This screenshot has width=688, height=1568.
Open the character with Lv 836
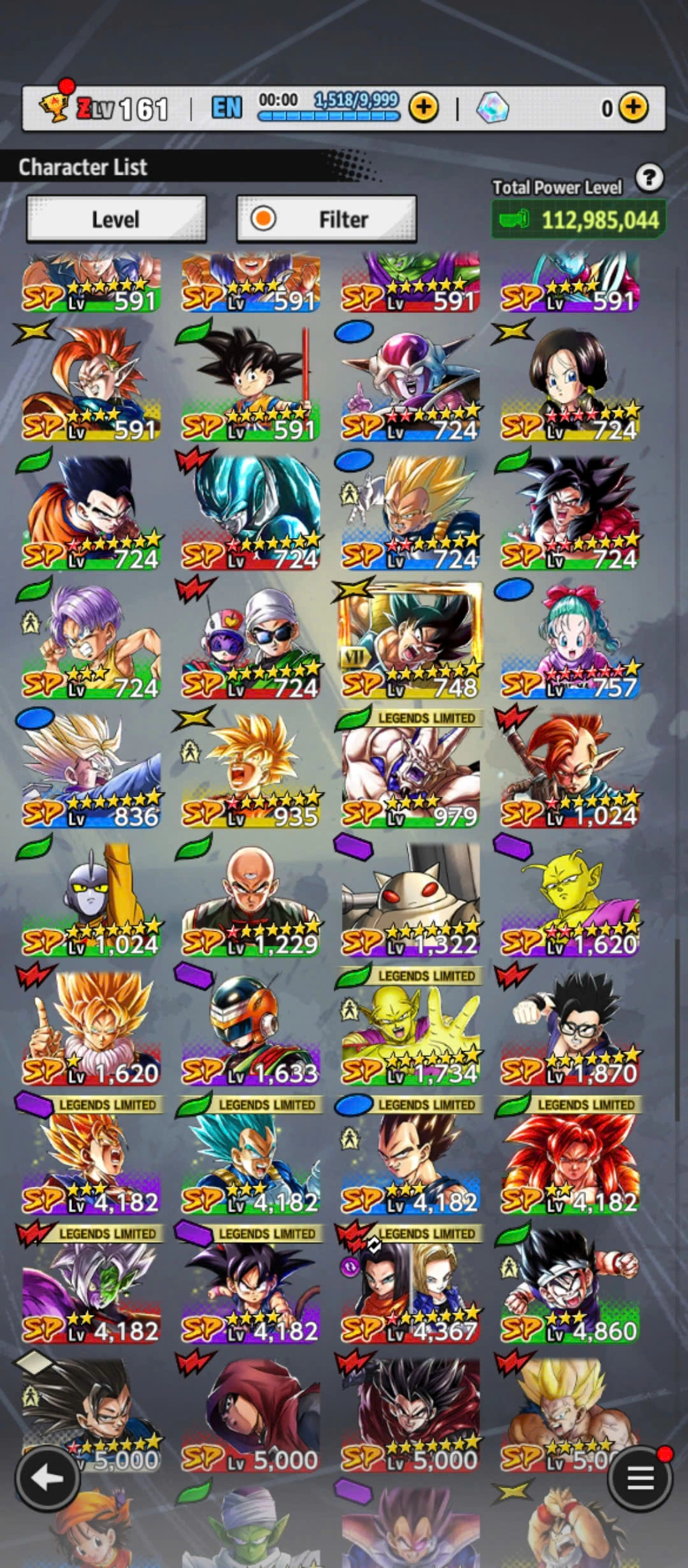(91, 770)
